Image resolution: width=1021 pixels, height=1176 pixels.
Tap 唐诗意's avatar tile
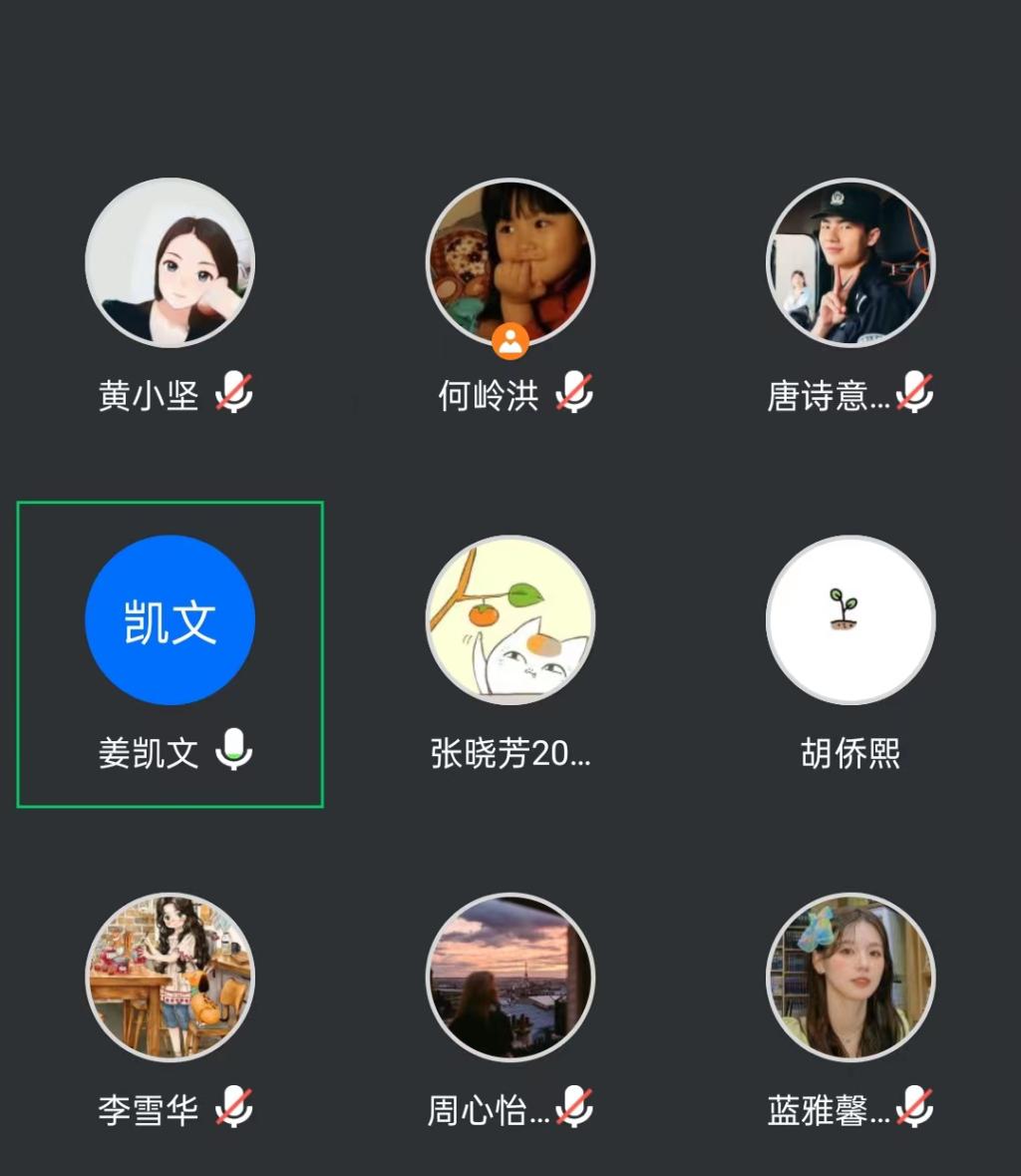(851, 263)
